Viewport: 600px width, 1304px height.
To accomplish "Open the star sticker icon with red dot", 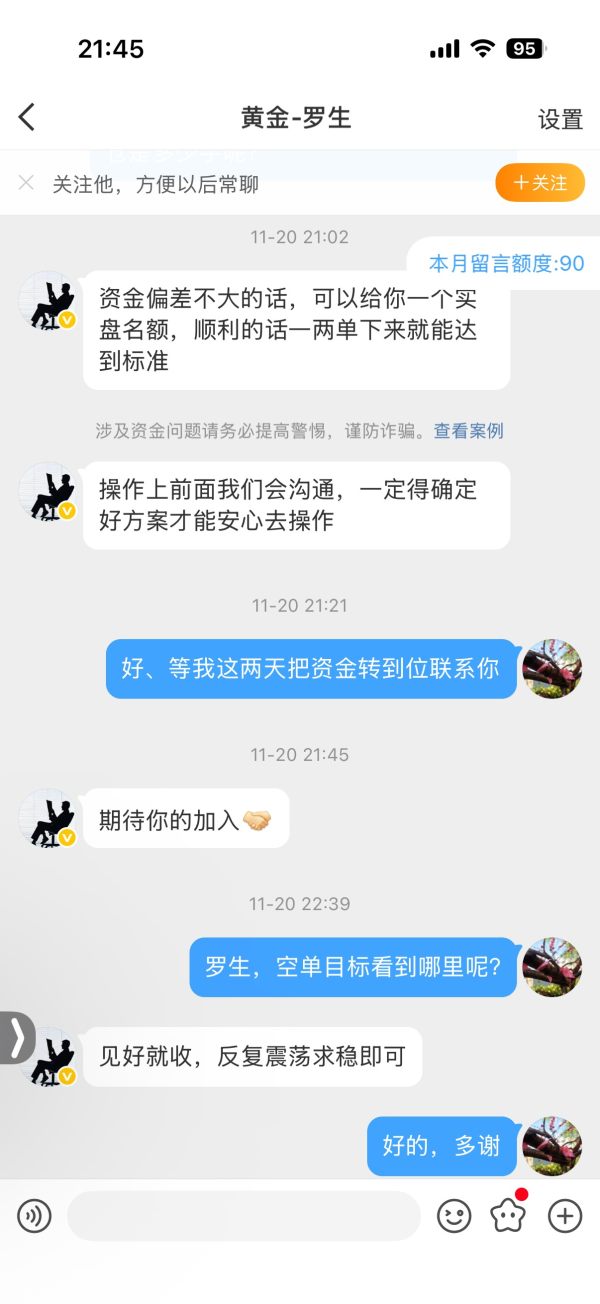I will [509, 1214].
